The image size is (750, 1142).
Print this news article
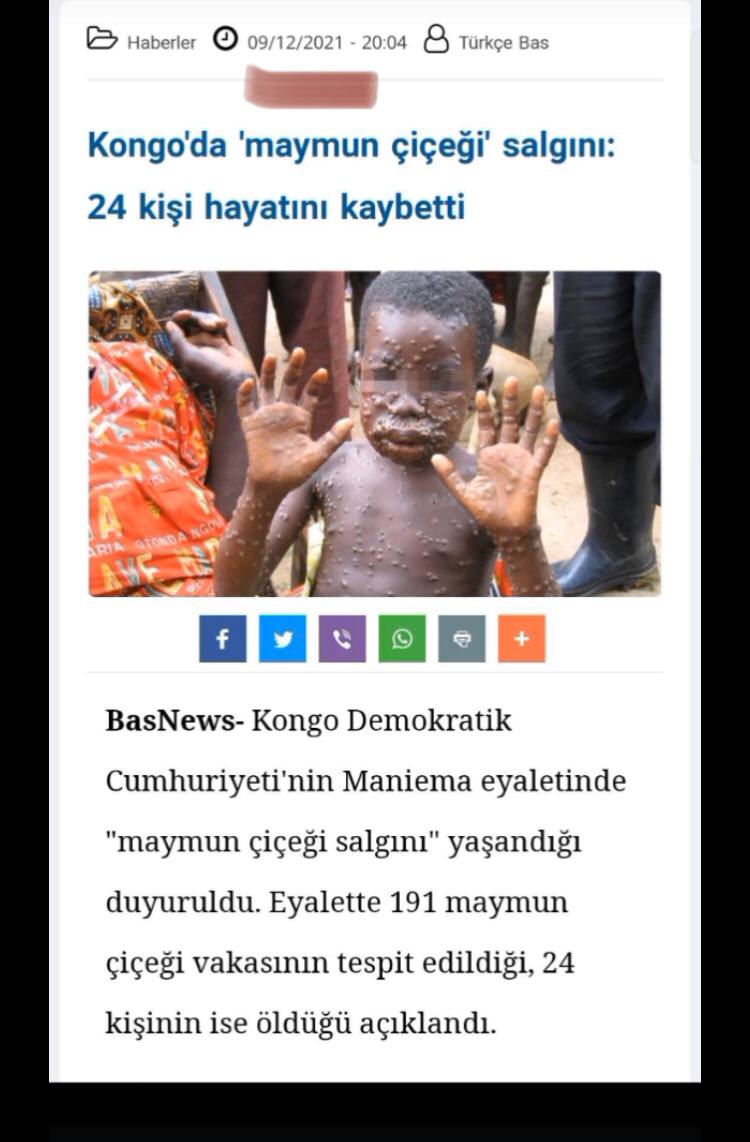tap(461, 639)
